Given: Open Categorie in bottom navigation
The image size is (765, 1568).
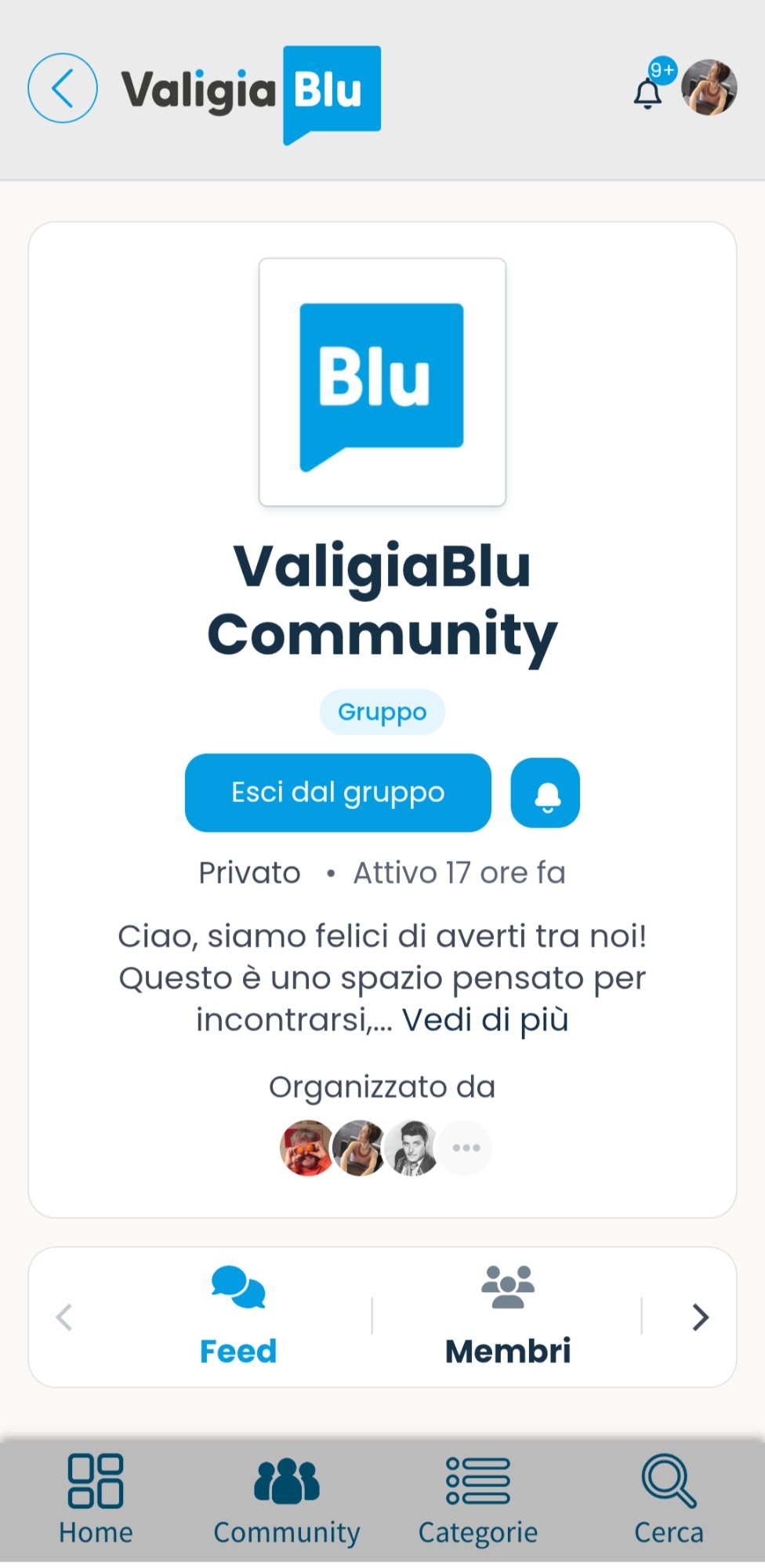Looking at the screenshot, I should click(478, 1501).
